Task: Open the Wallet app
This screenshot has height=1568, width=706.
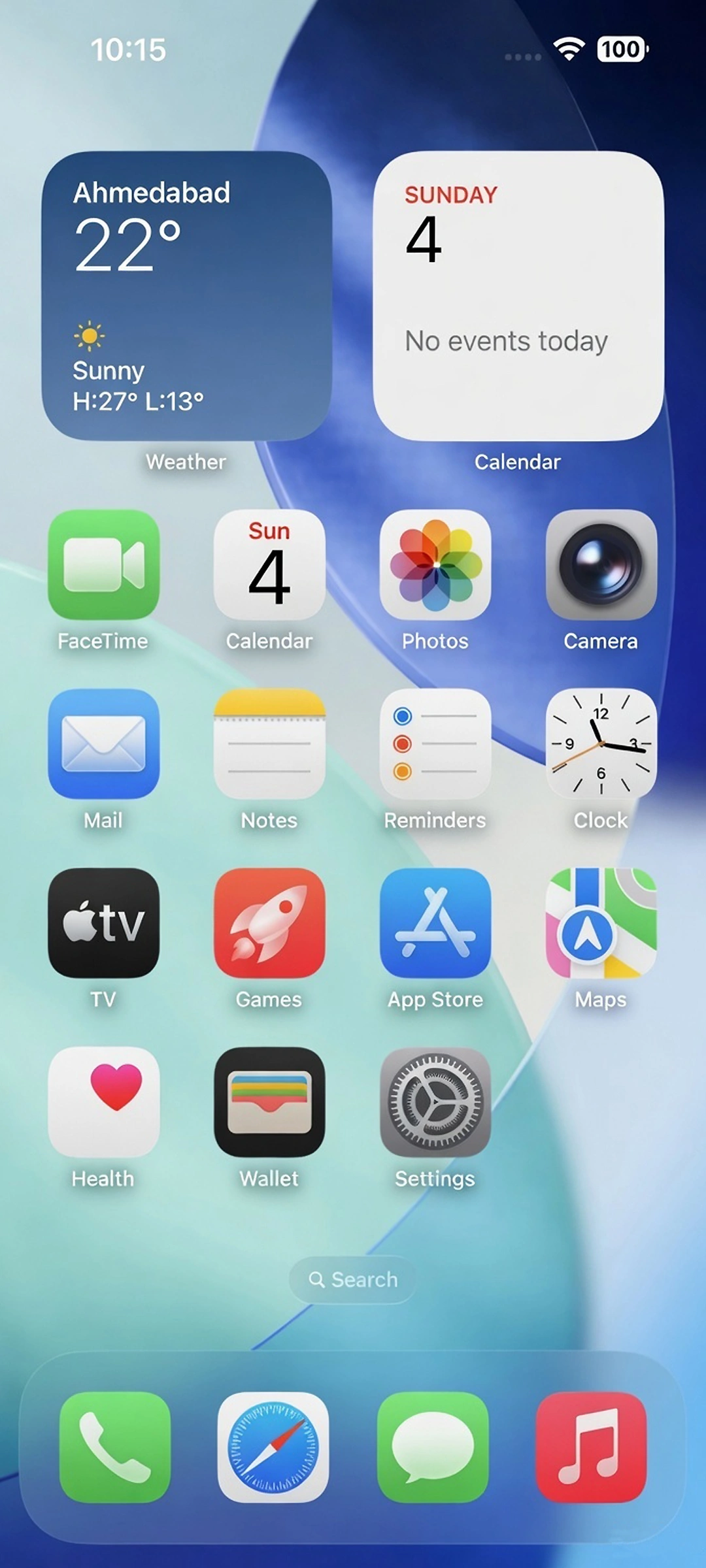Action: click(269, 1102)
